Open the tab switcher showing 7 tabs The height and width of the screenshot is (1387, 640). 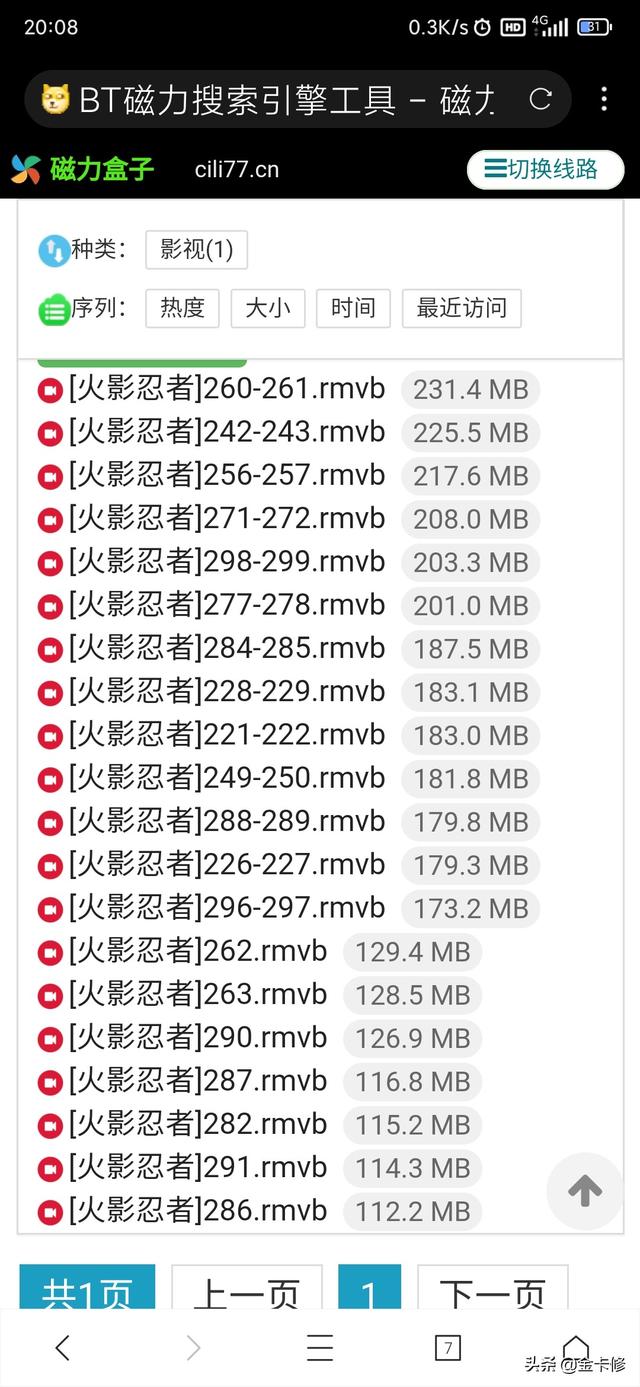[x=448, y=1348]
